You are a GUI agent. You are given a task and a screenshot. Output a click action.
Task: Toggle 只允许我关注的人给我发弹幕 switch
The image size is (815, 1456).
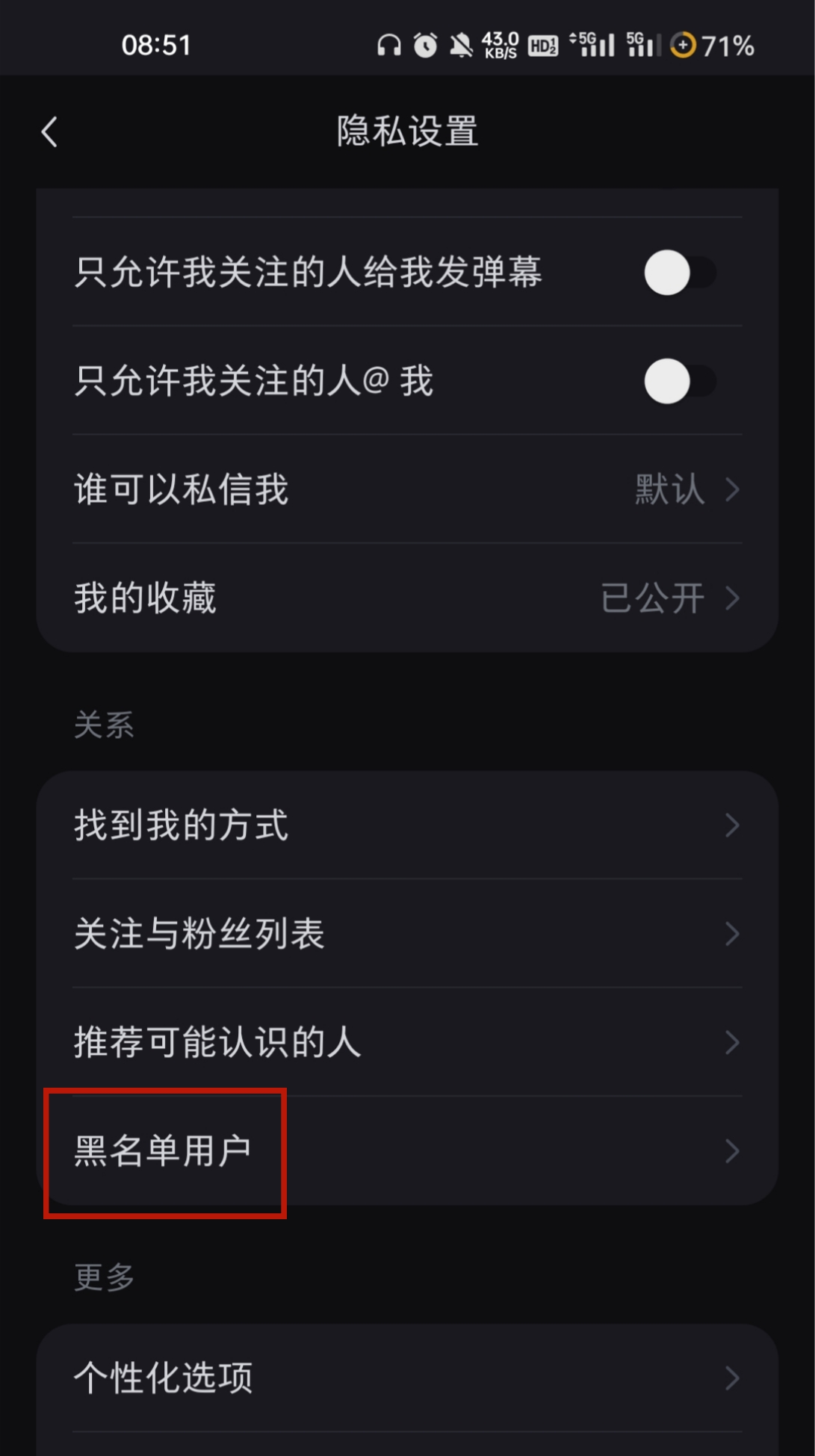tap(679, 273)
